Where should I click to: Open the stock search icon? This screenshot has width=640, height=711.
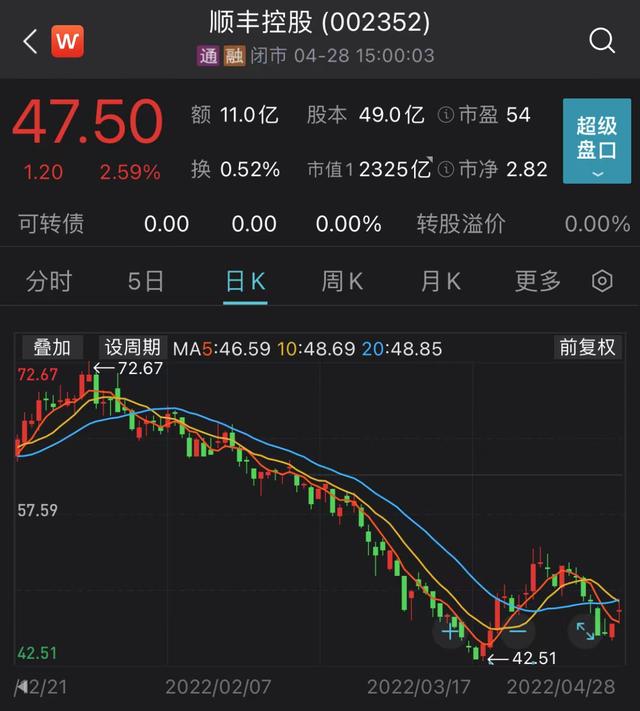(602, 41)
